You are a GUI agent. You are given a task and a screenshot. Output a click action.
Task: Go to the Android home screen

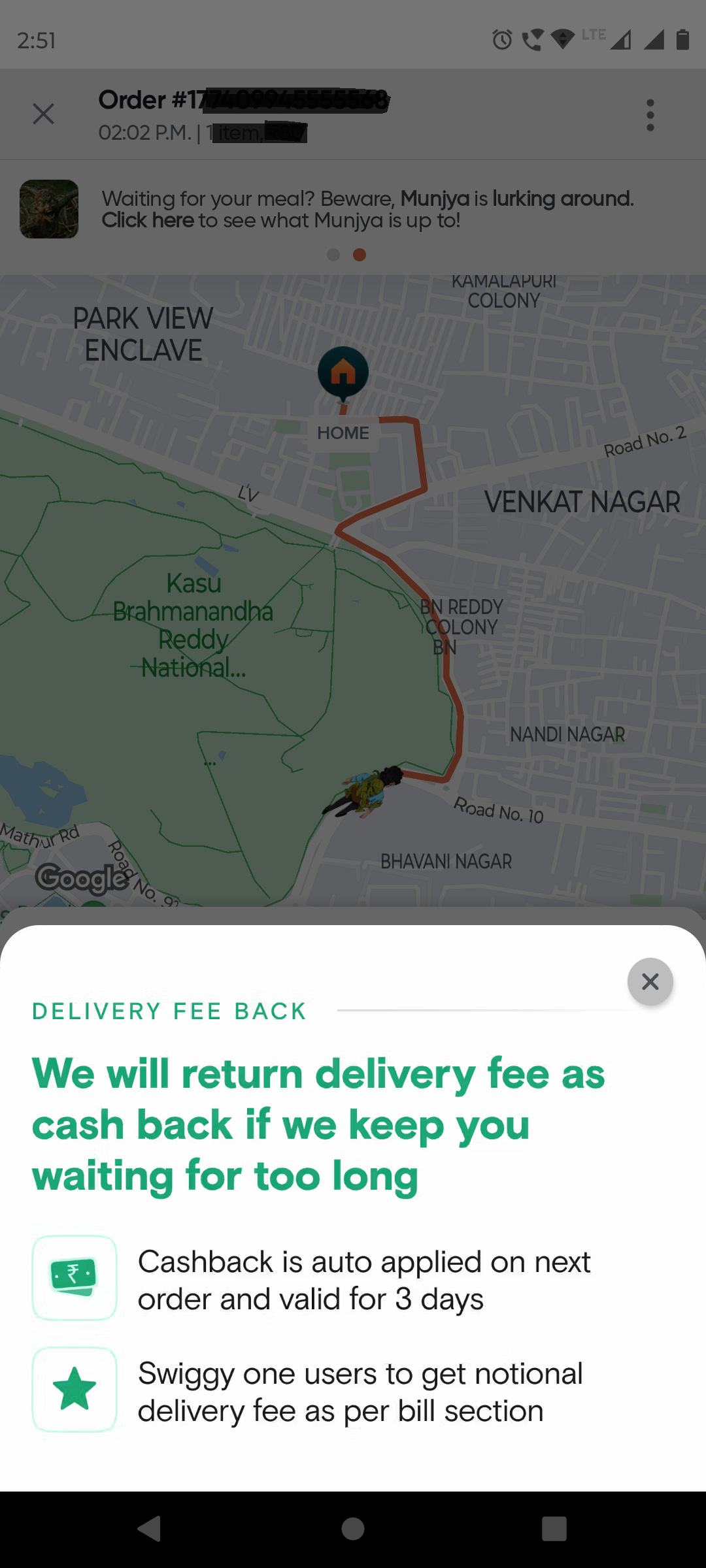(353, 1529)
